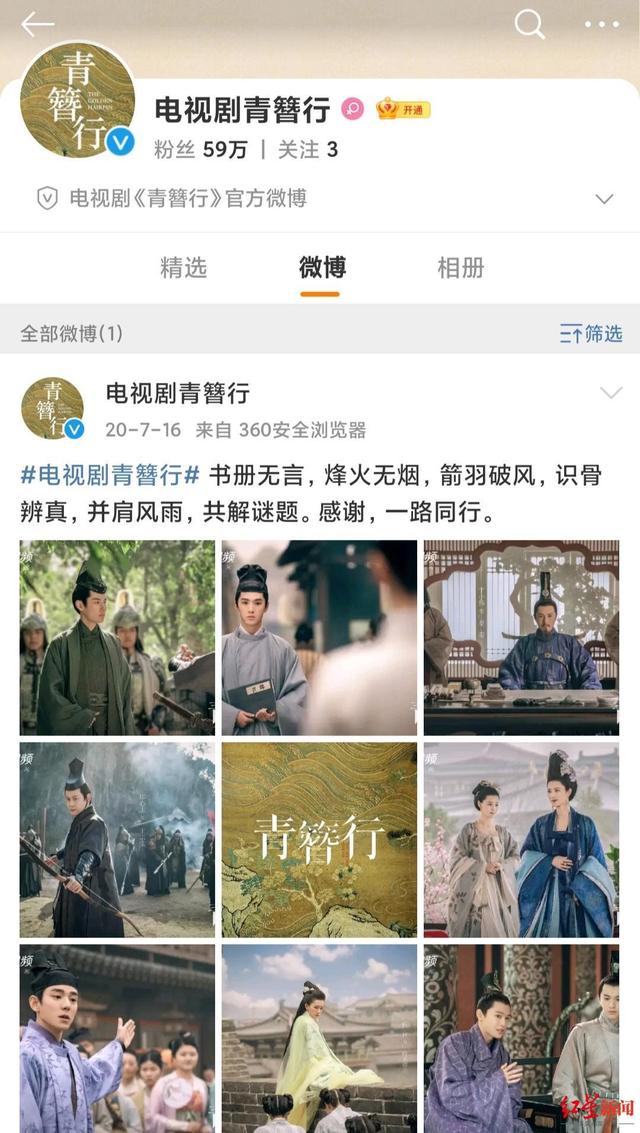Select the 微博 tab
The height and width of the screenshot is (1133, 640).
coord(321,267)
